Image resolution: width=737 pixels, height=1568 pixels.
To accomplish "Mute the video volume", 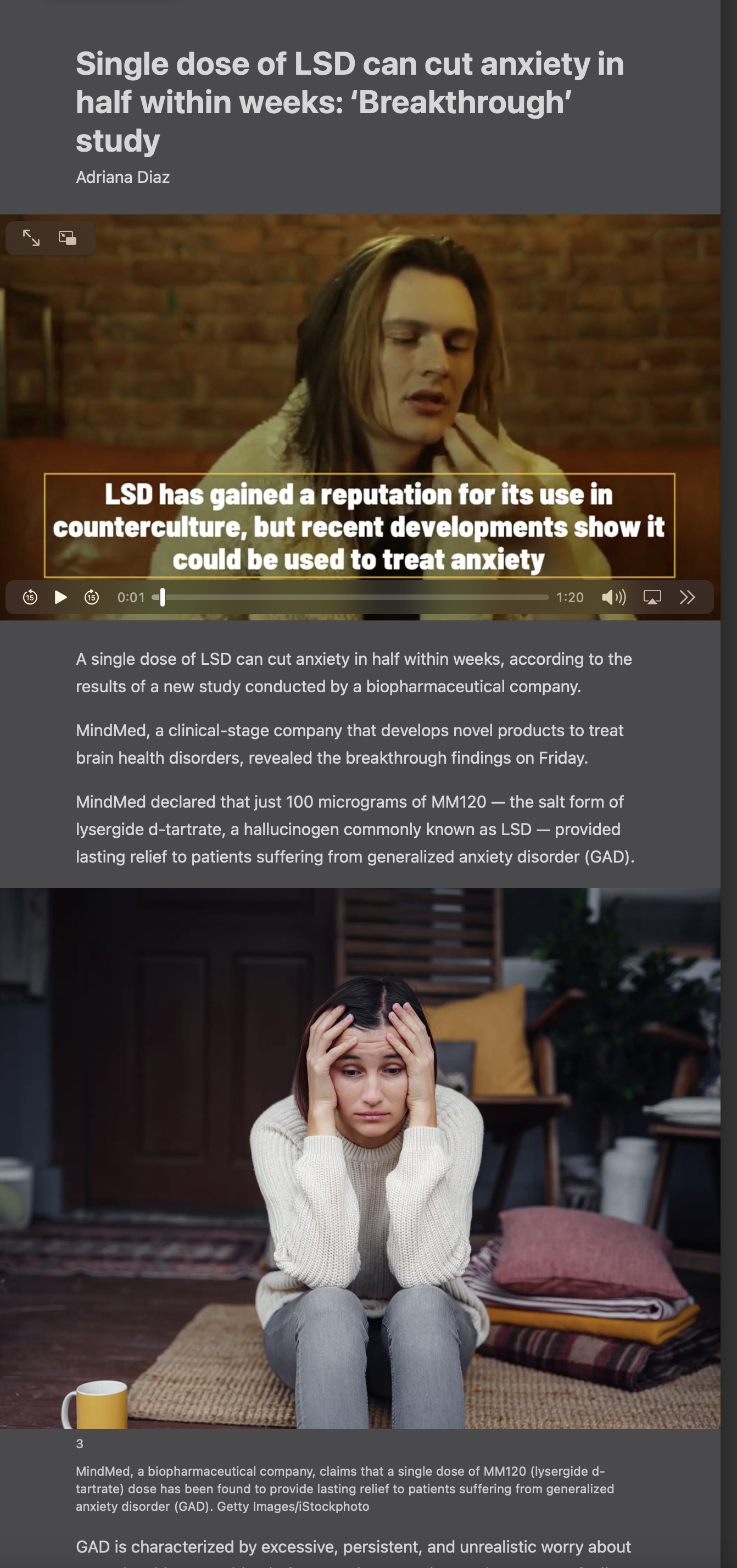I will coord(613,597).
